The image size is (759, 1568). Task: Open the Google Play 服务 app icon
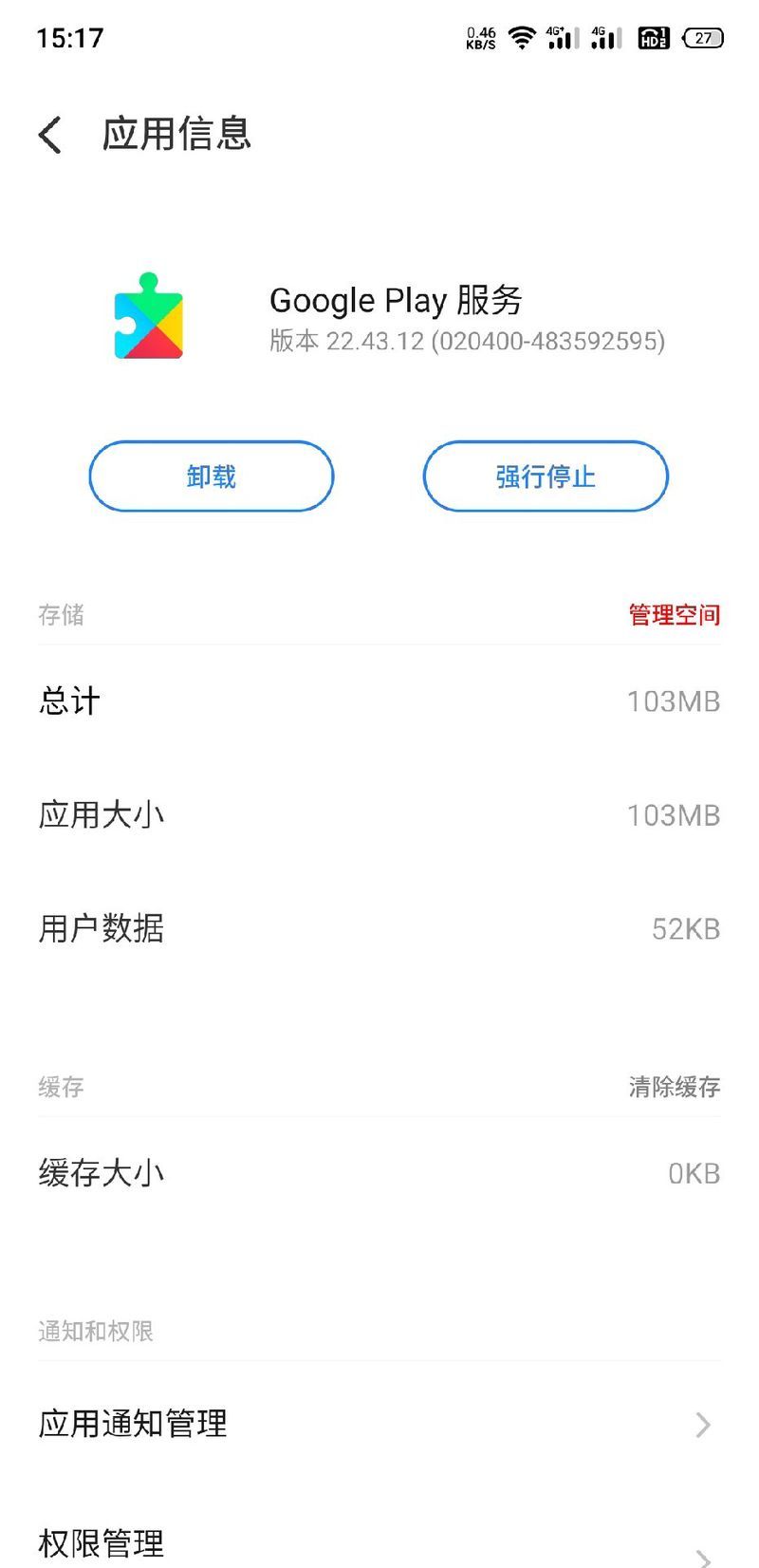click(x=149, y=315)
